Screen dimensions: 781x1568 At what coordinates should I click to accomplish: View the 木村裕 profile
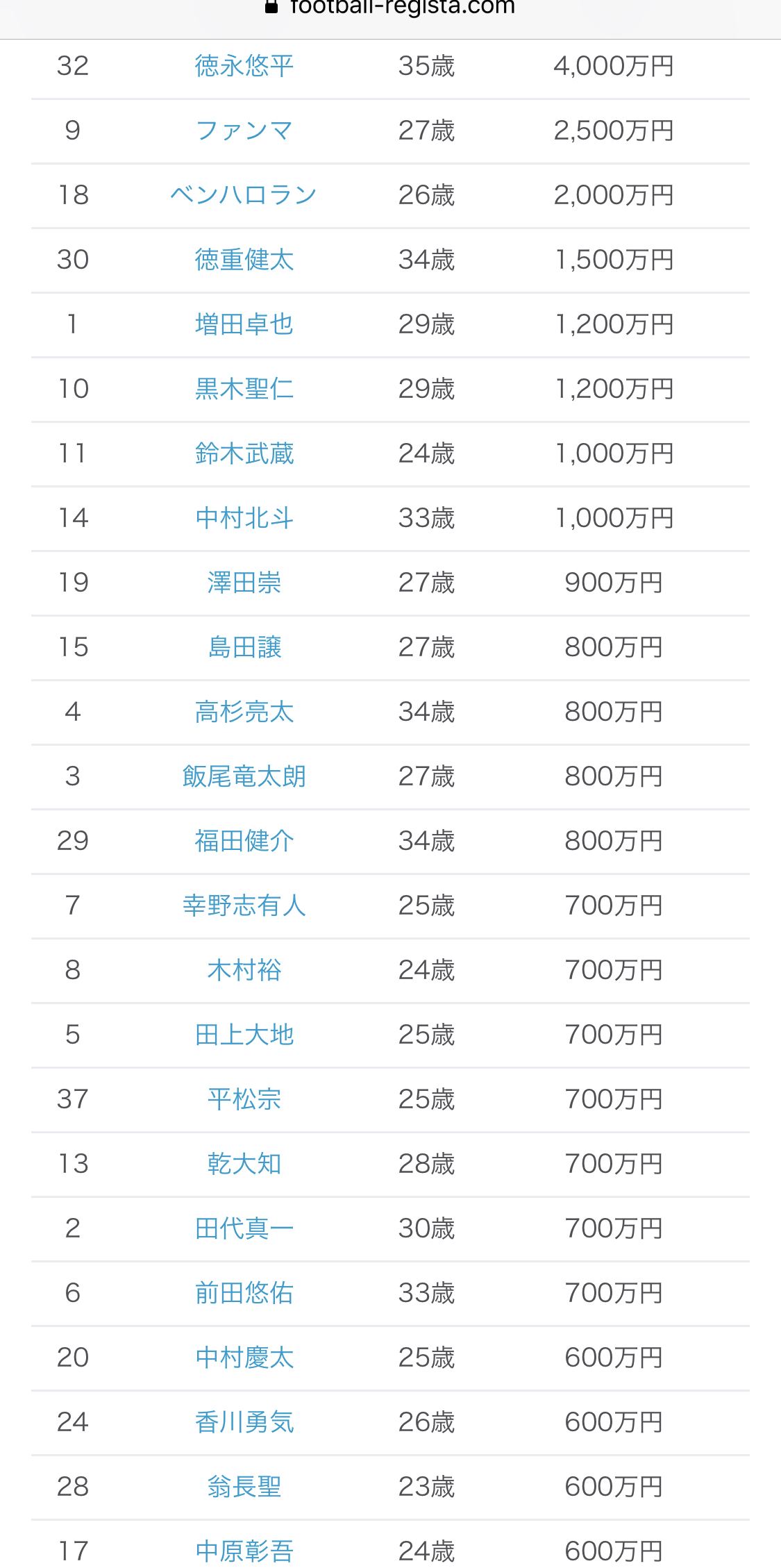(x=244, y=971)
